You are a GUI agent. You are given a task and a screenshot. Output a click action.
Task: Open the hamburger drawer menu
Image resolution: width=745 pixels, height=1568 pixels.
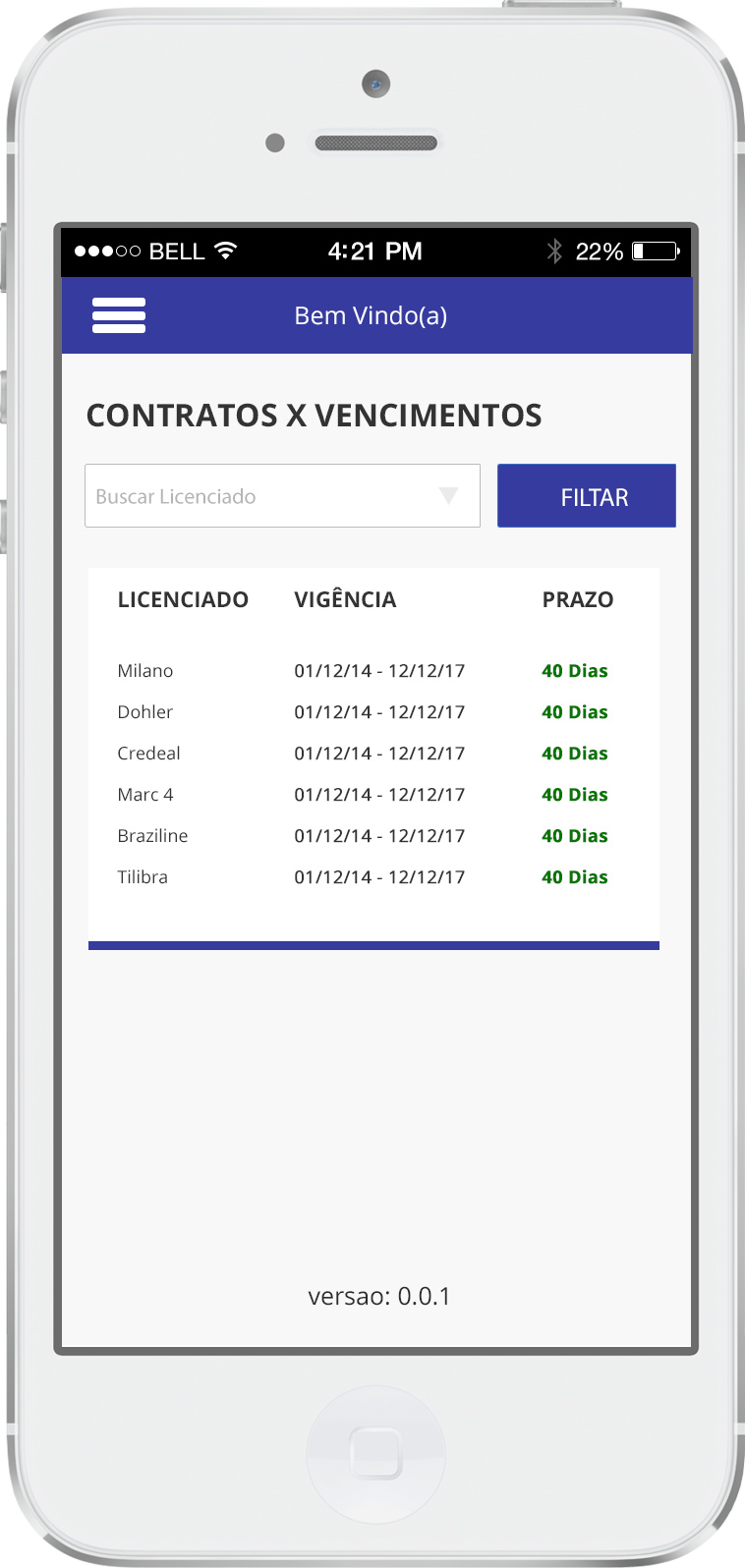(119, 315)
